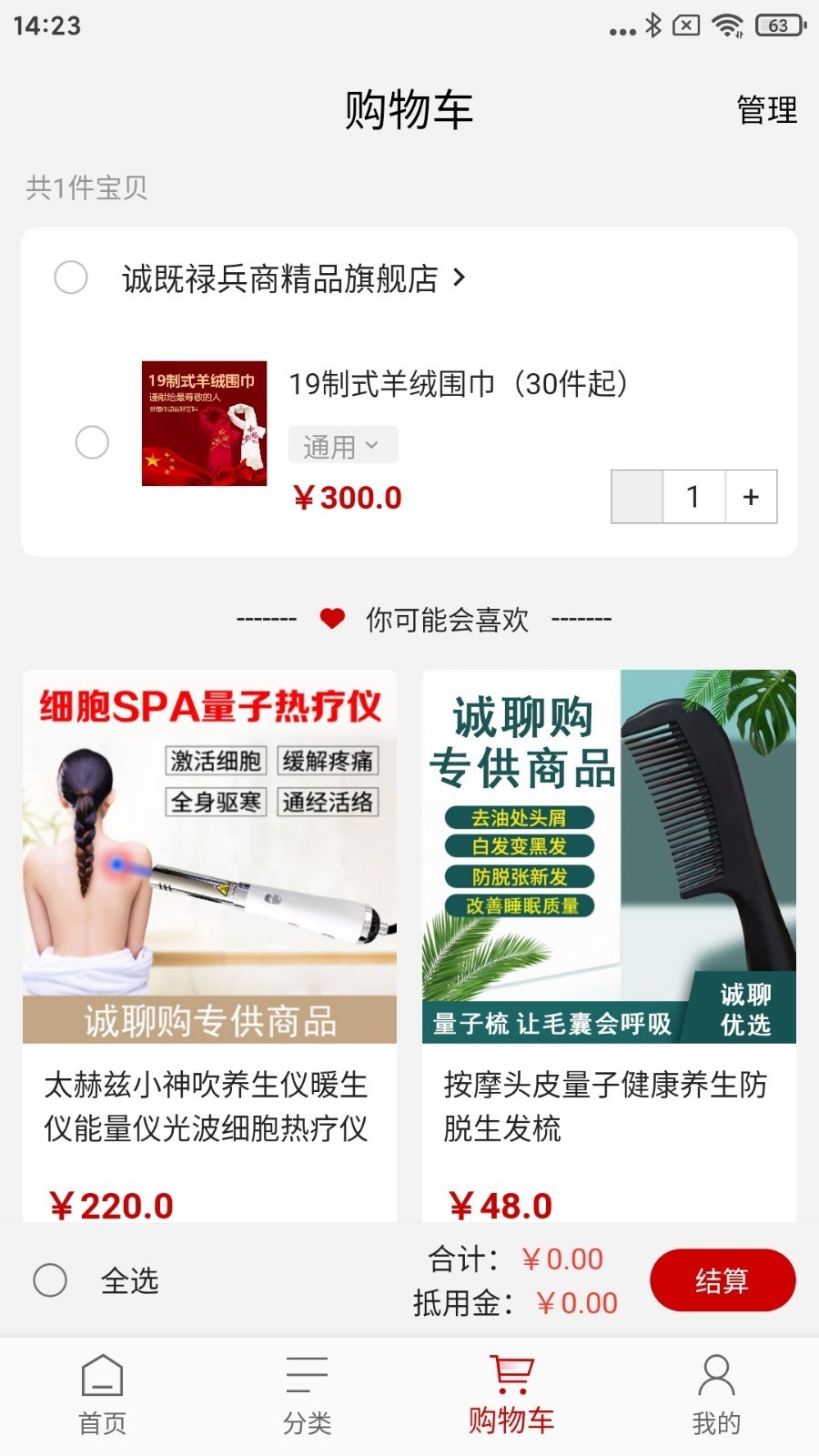This screenshot has height=1456, width=819.
Task: Open 管理 to manage the cart
Action: (766, 110)
